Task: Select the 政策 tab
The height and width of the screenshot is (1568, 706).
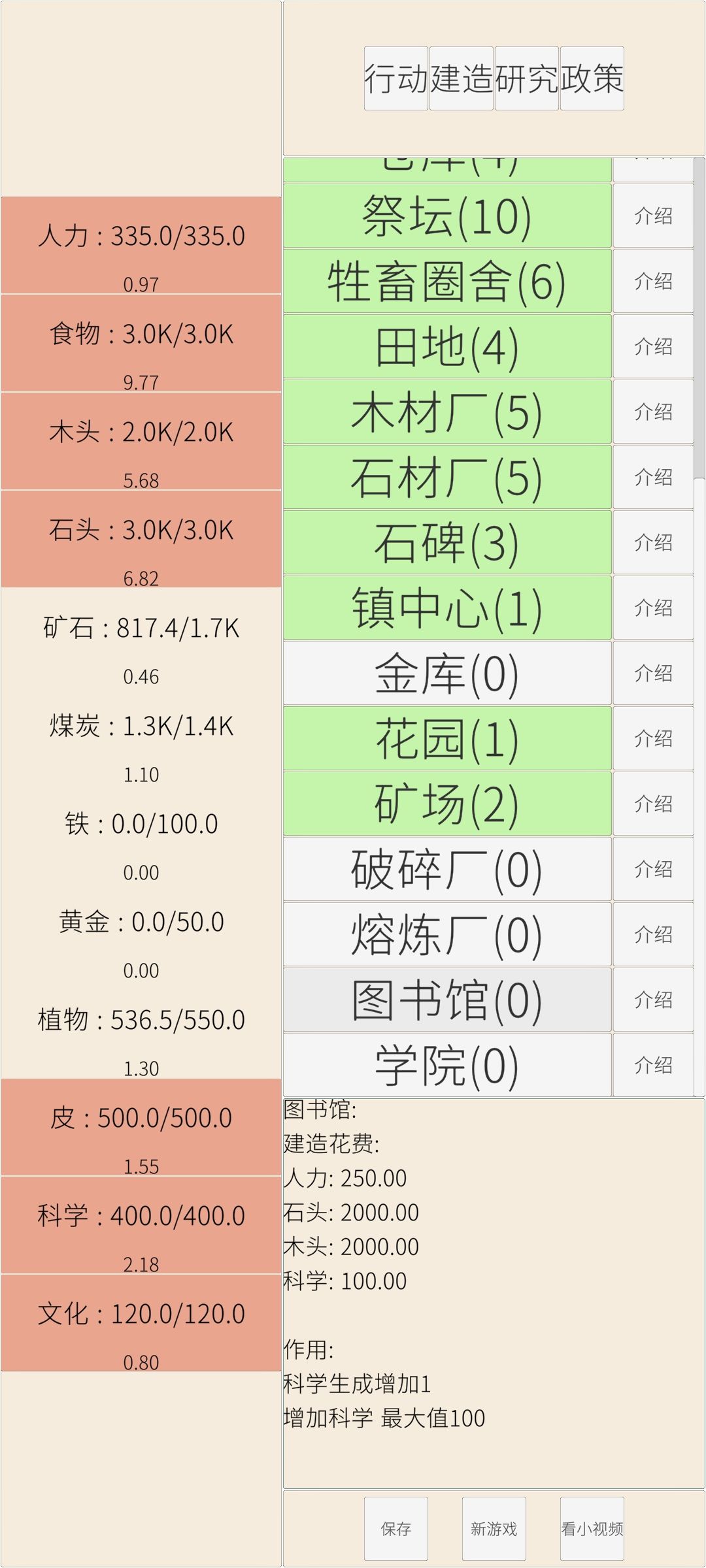Action: click(x=592, y=78)
